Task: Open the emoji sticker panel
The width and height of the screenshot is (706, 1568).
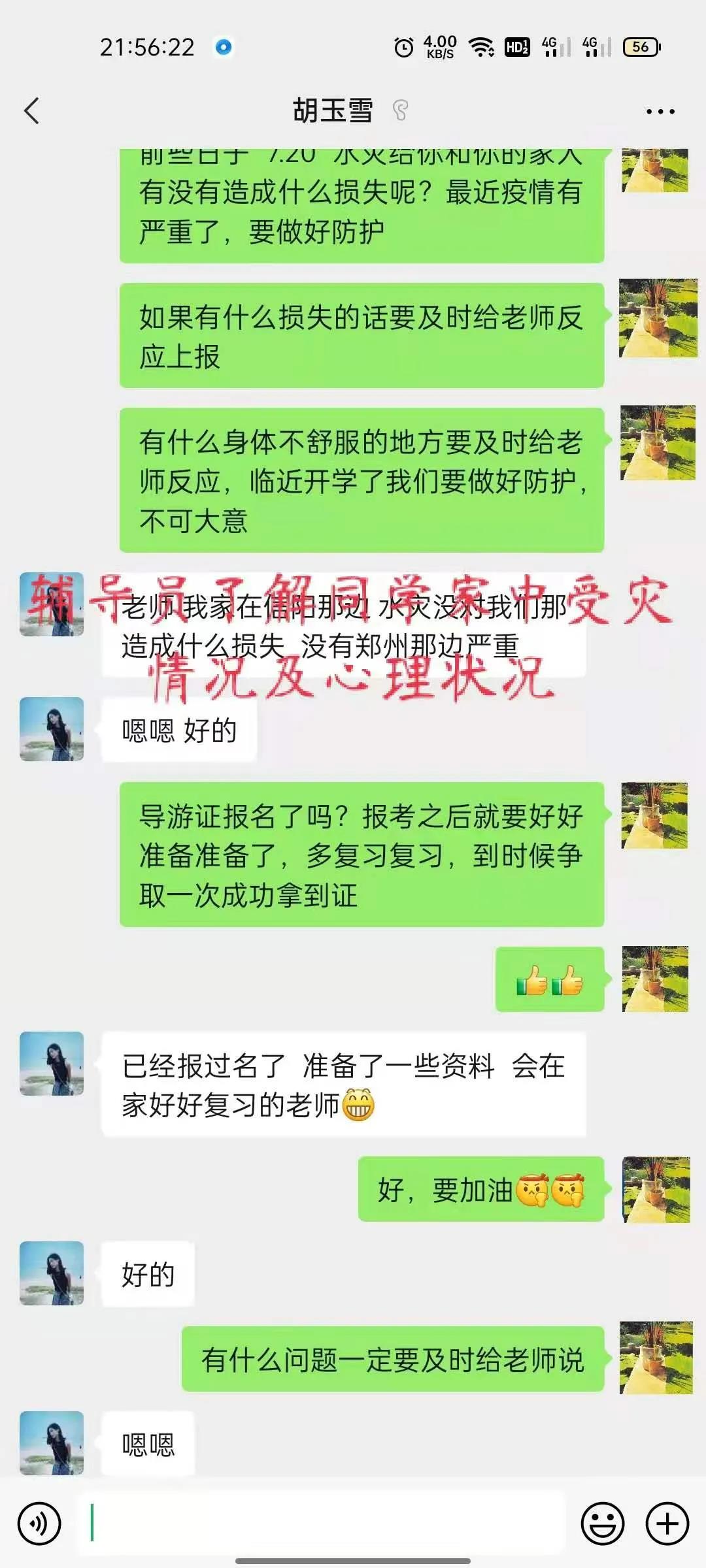Action: point(602,1524)
